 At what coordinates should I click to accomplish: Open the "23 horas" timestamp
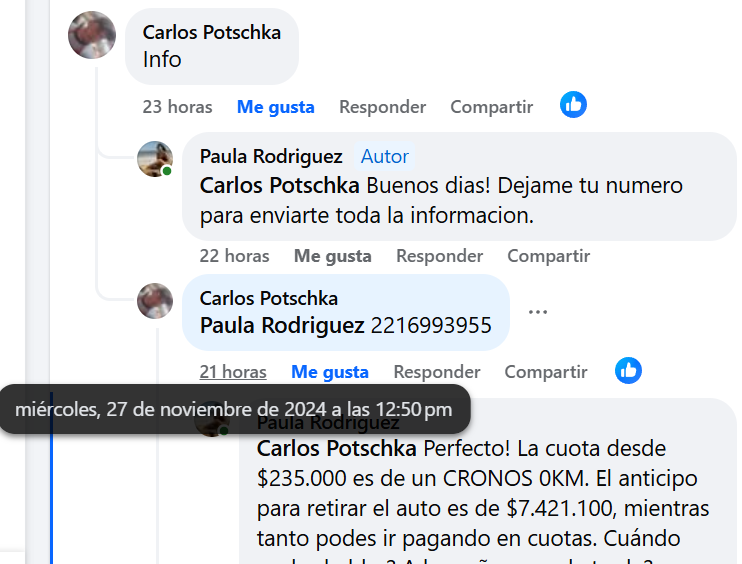click(x=177, y=107)
